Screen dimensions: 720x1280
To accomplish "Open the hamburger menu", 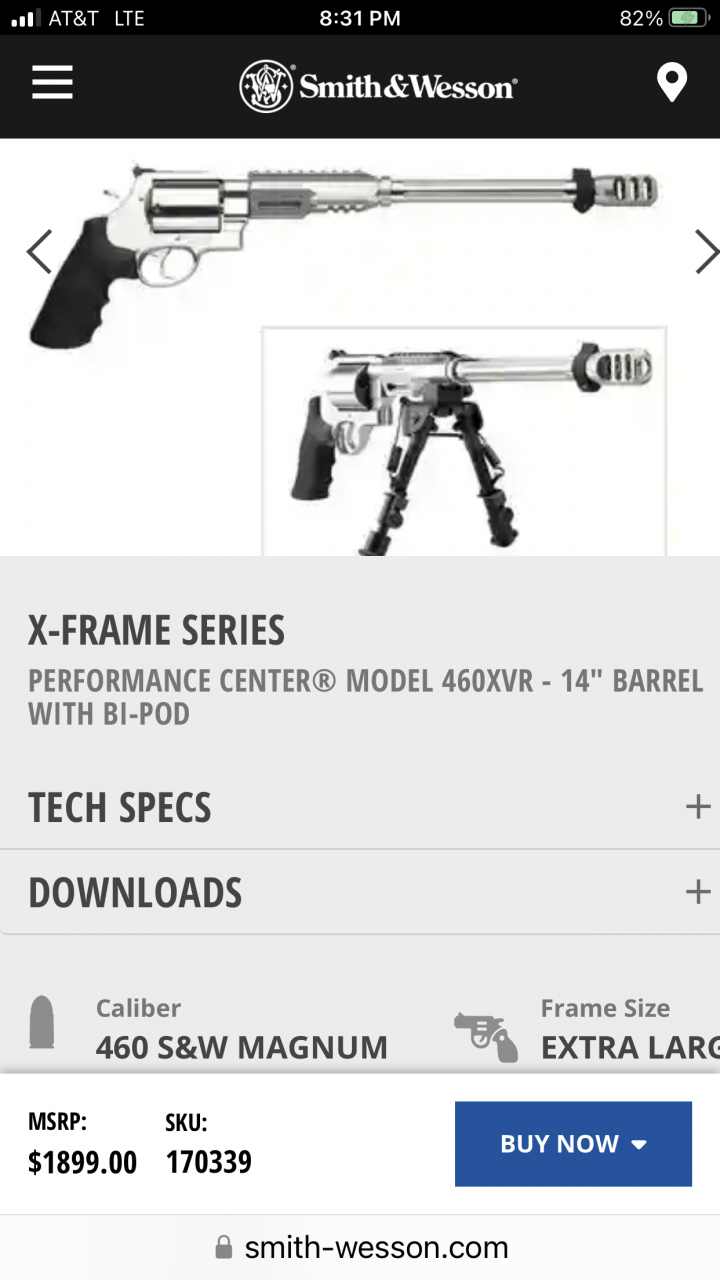I will click(52, 82).
